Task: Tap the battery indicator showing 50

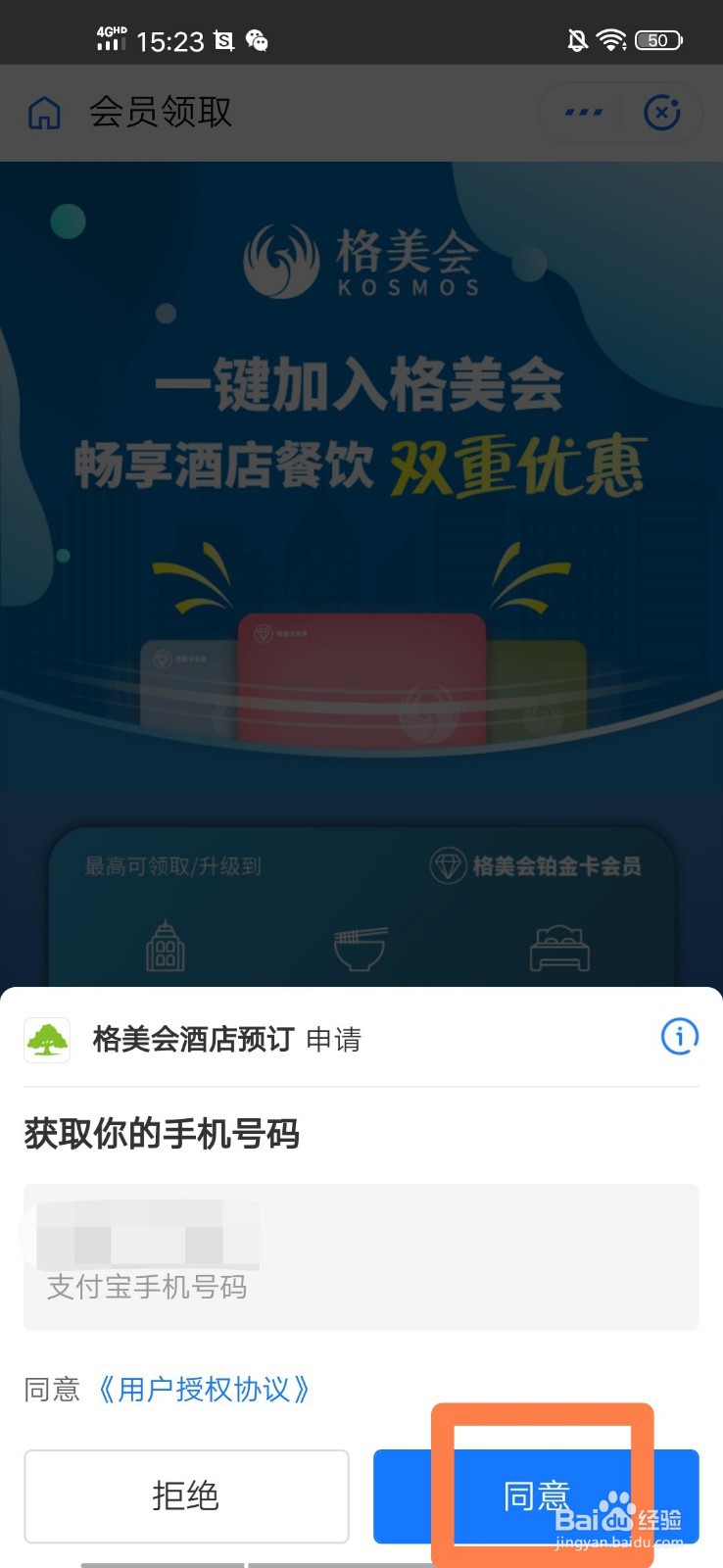Action: pos(658,40)
